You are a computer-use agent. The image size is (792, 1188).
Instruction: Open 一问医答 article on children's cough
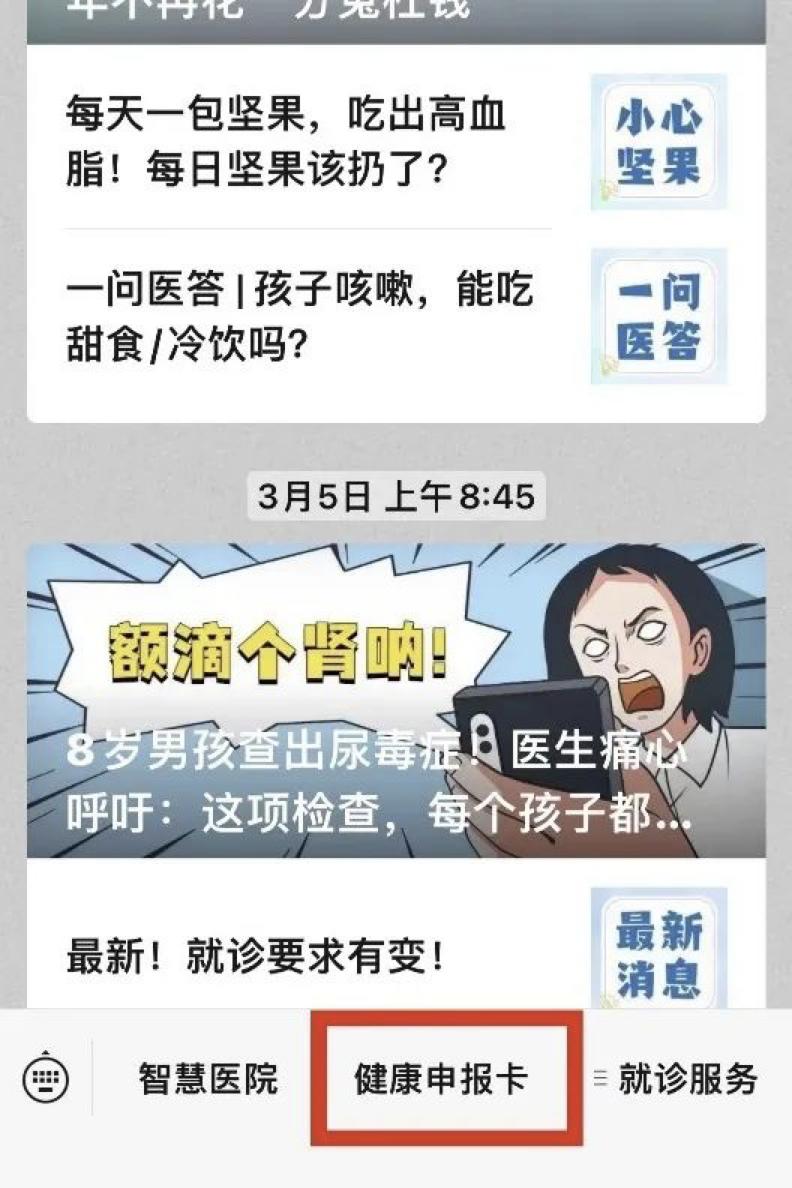tap(300, 318)
